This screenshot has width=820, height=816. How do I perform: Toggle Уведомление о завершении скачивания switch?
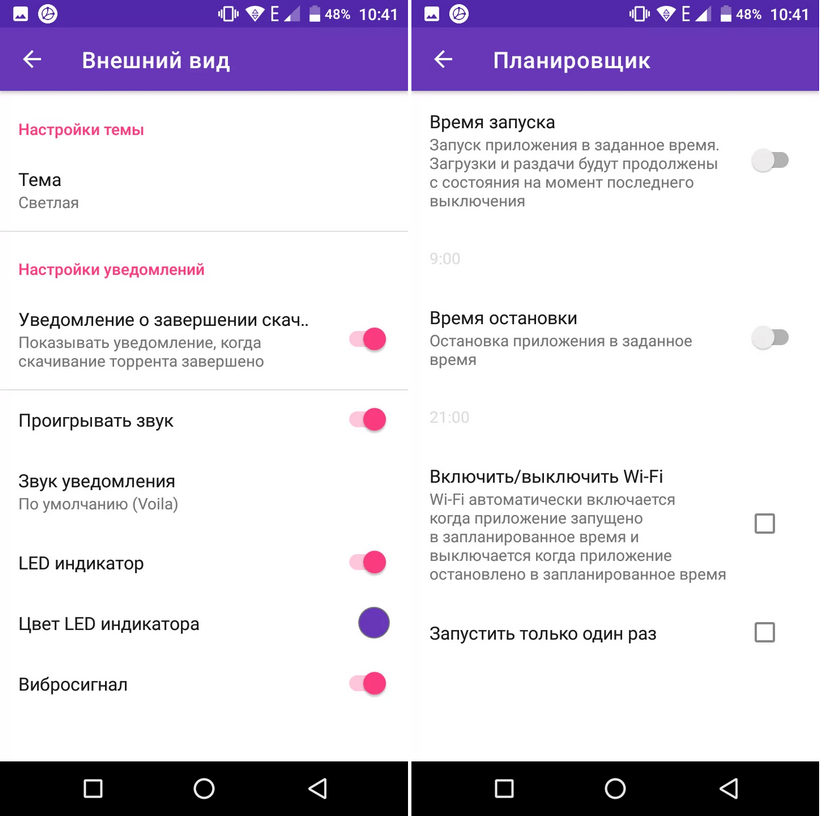tap(368, 339)
